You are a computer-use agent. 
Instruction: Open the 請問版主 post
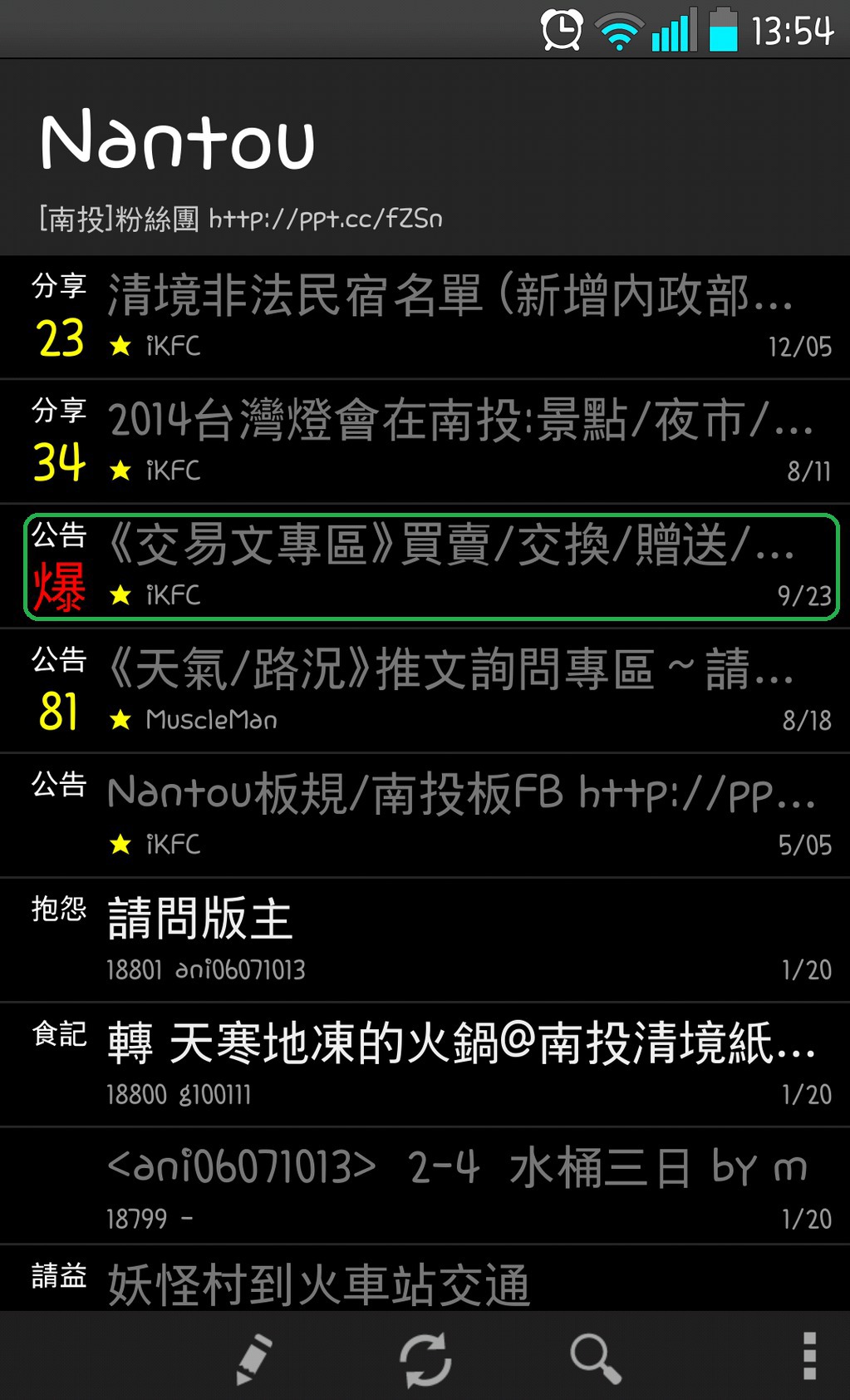pos(449,940)
